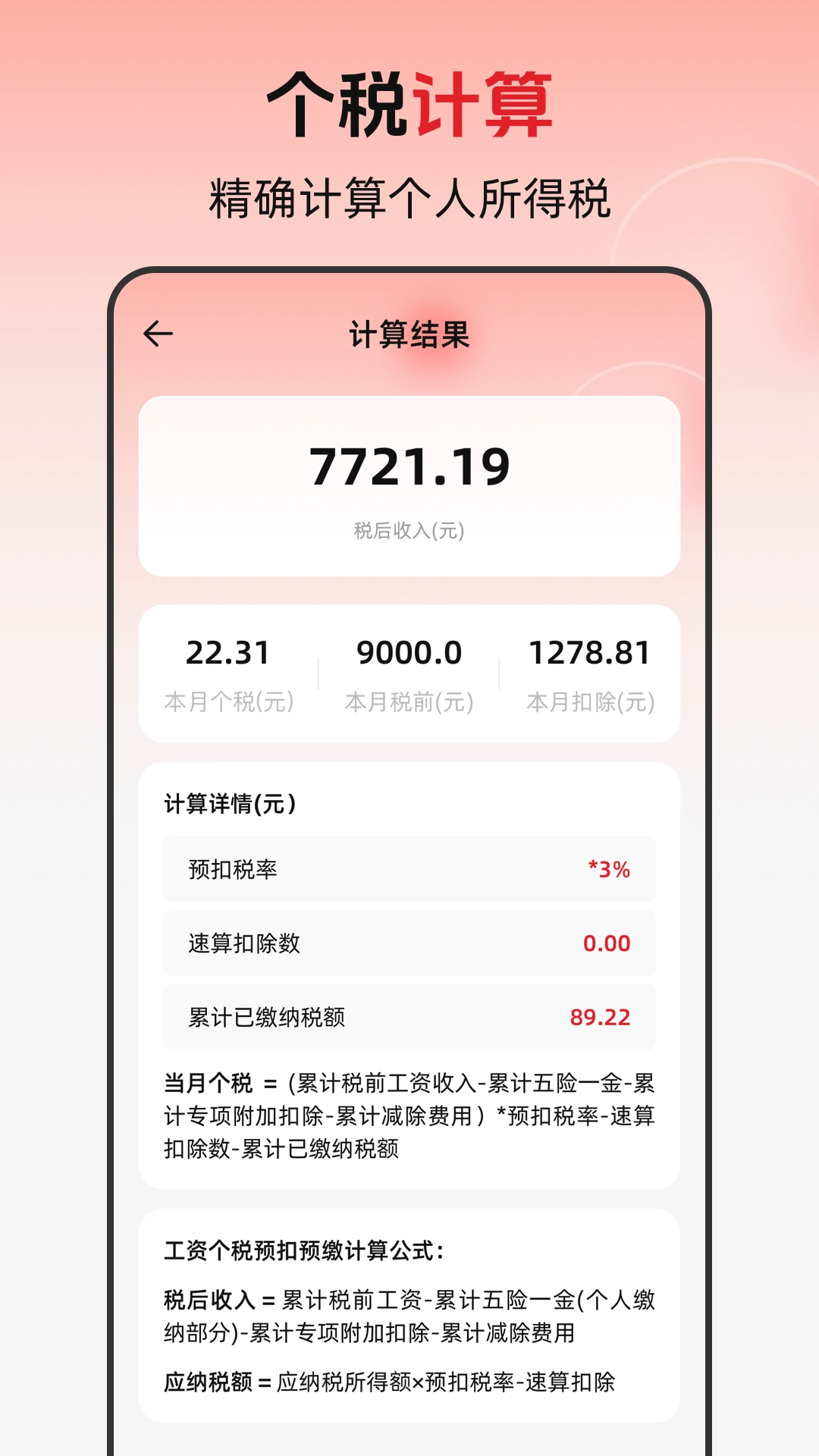The image size is (819, 1456).
Task: Open the 预扣税率 detail row
Action: [409, 869]
